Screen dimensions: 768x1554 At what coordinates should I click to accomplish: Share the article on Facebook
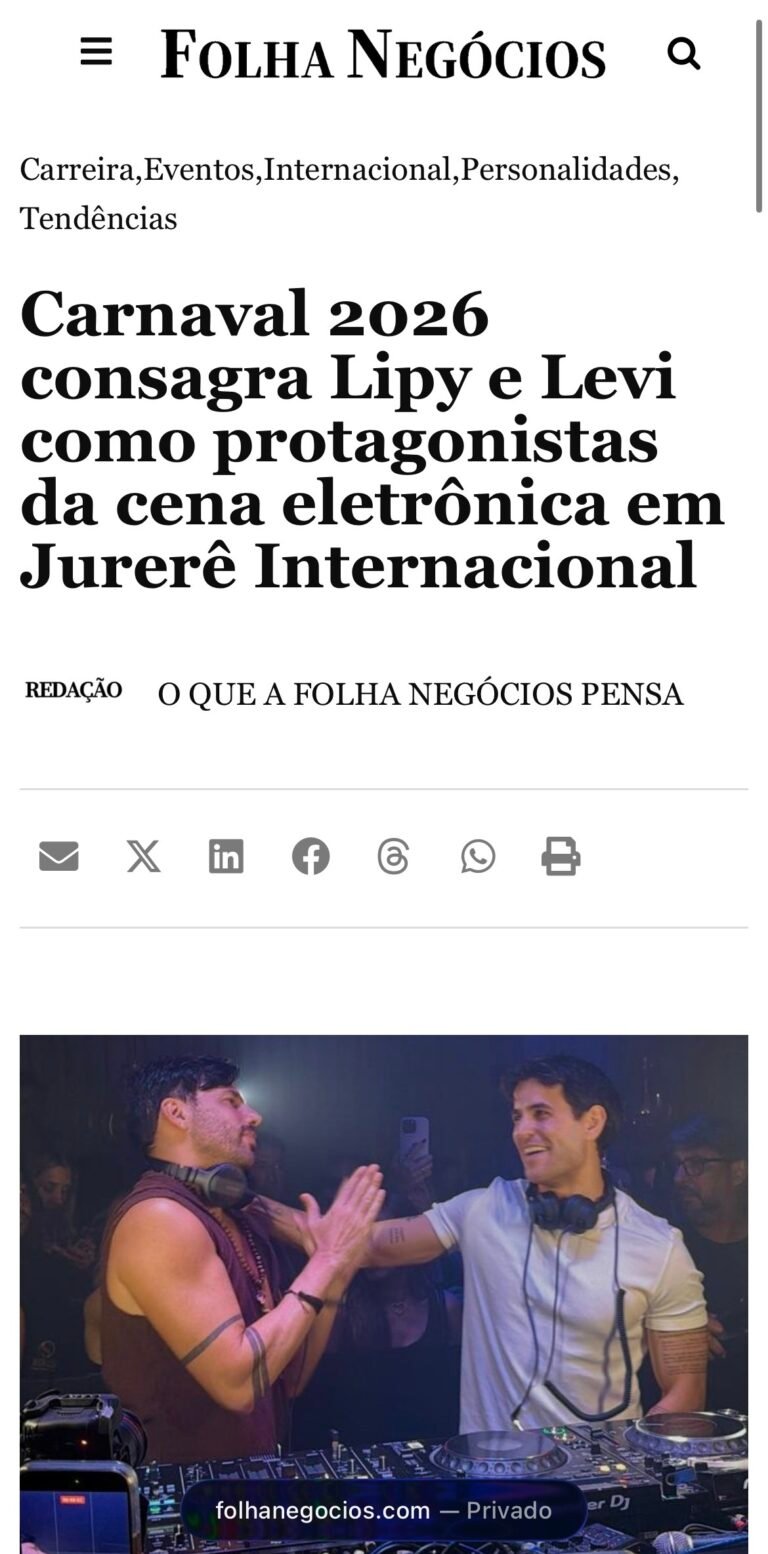click(x=310, y=857)
